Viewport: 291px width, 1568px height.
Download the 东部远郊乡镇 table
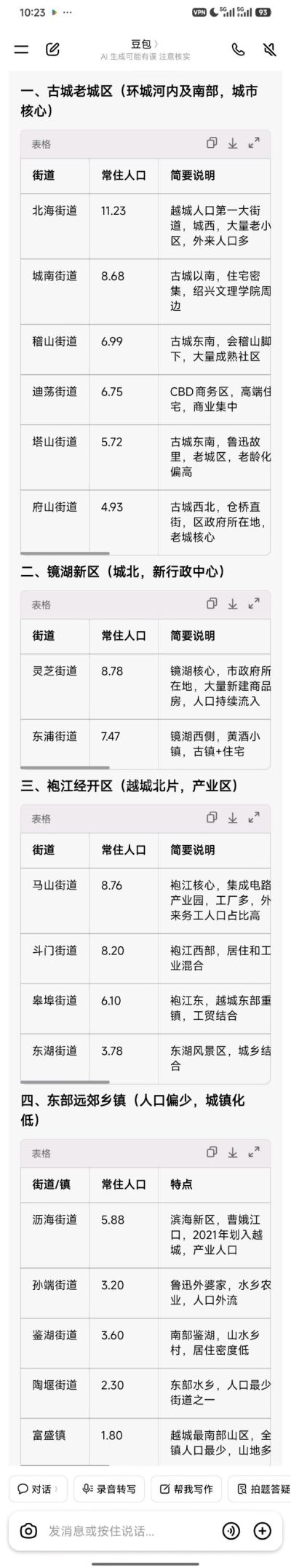coord(233,1152)
